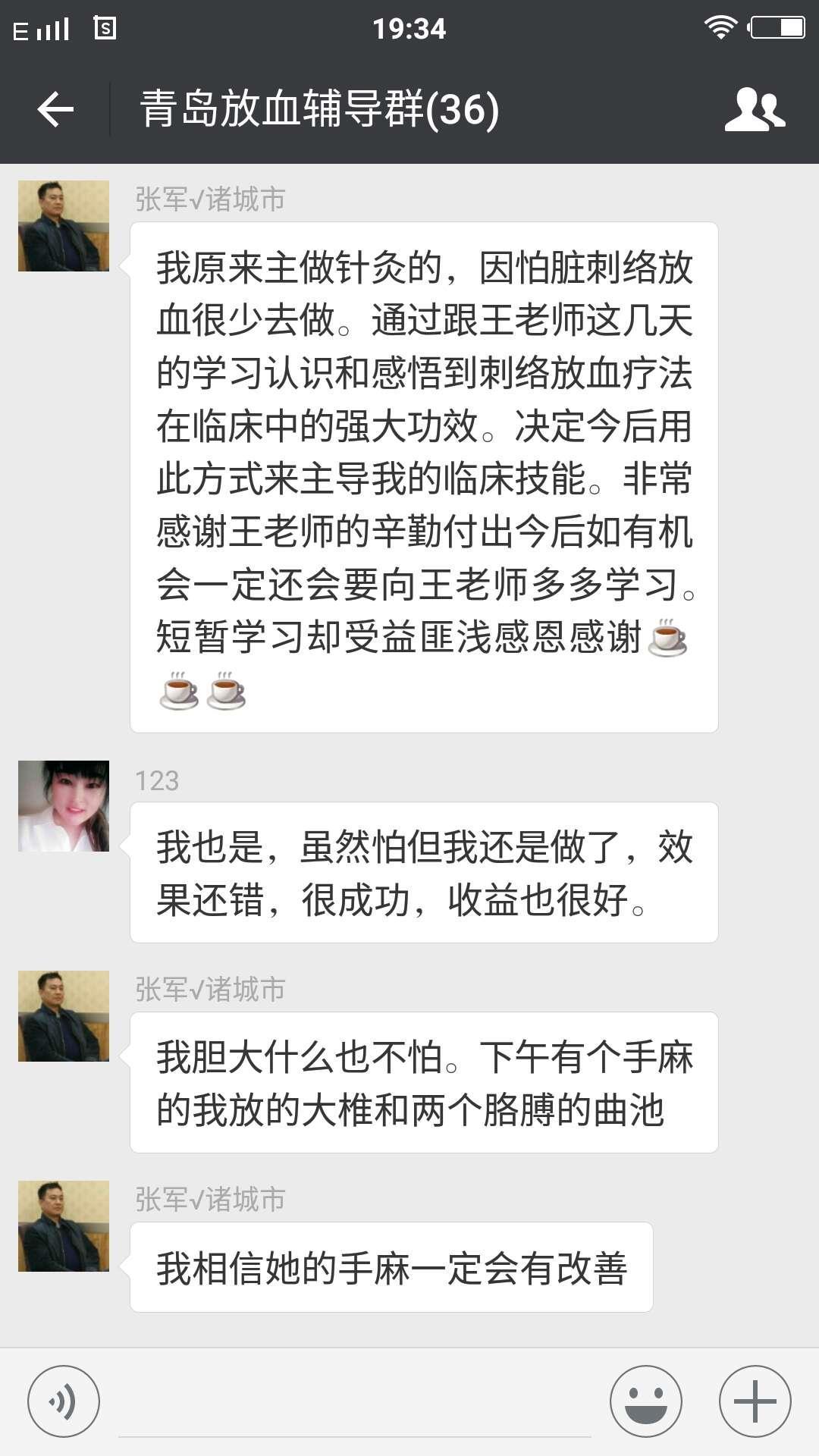Open 张军's avatar beside 我相信她的手麻 message

(x=64, y=1226)
